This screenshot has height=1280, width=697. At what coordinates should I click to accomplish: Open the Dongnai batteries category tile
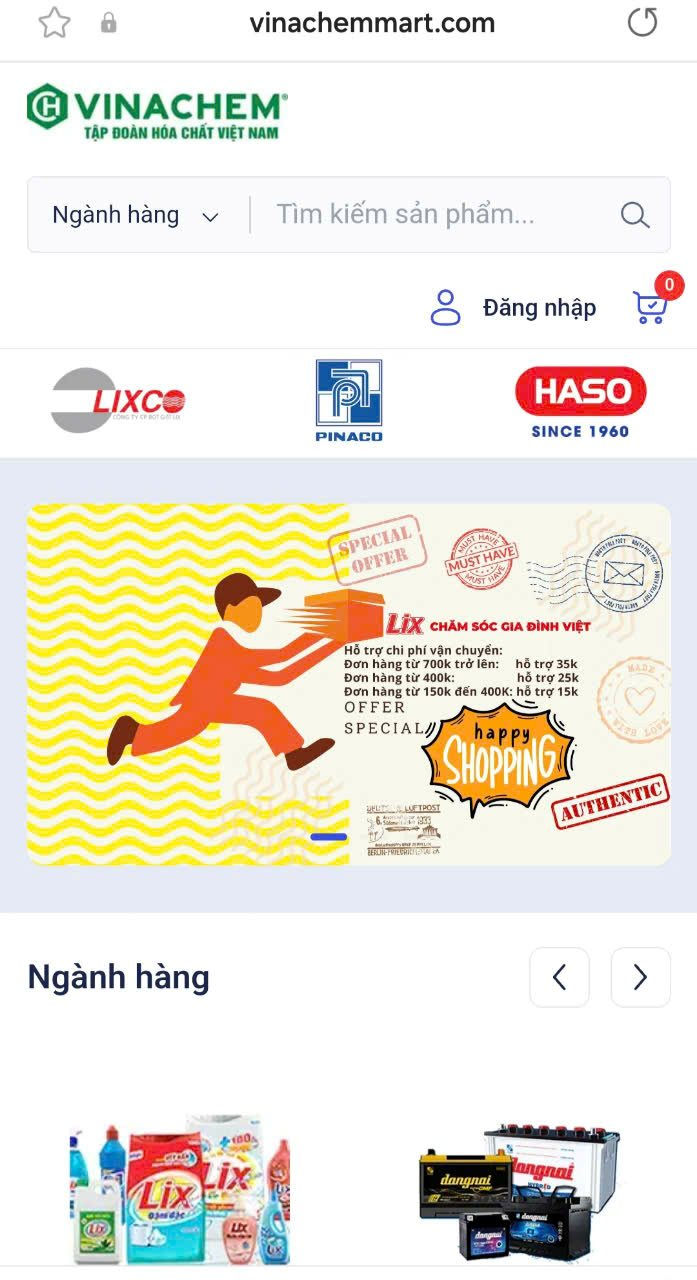pos(518,1190)
